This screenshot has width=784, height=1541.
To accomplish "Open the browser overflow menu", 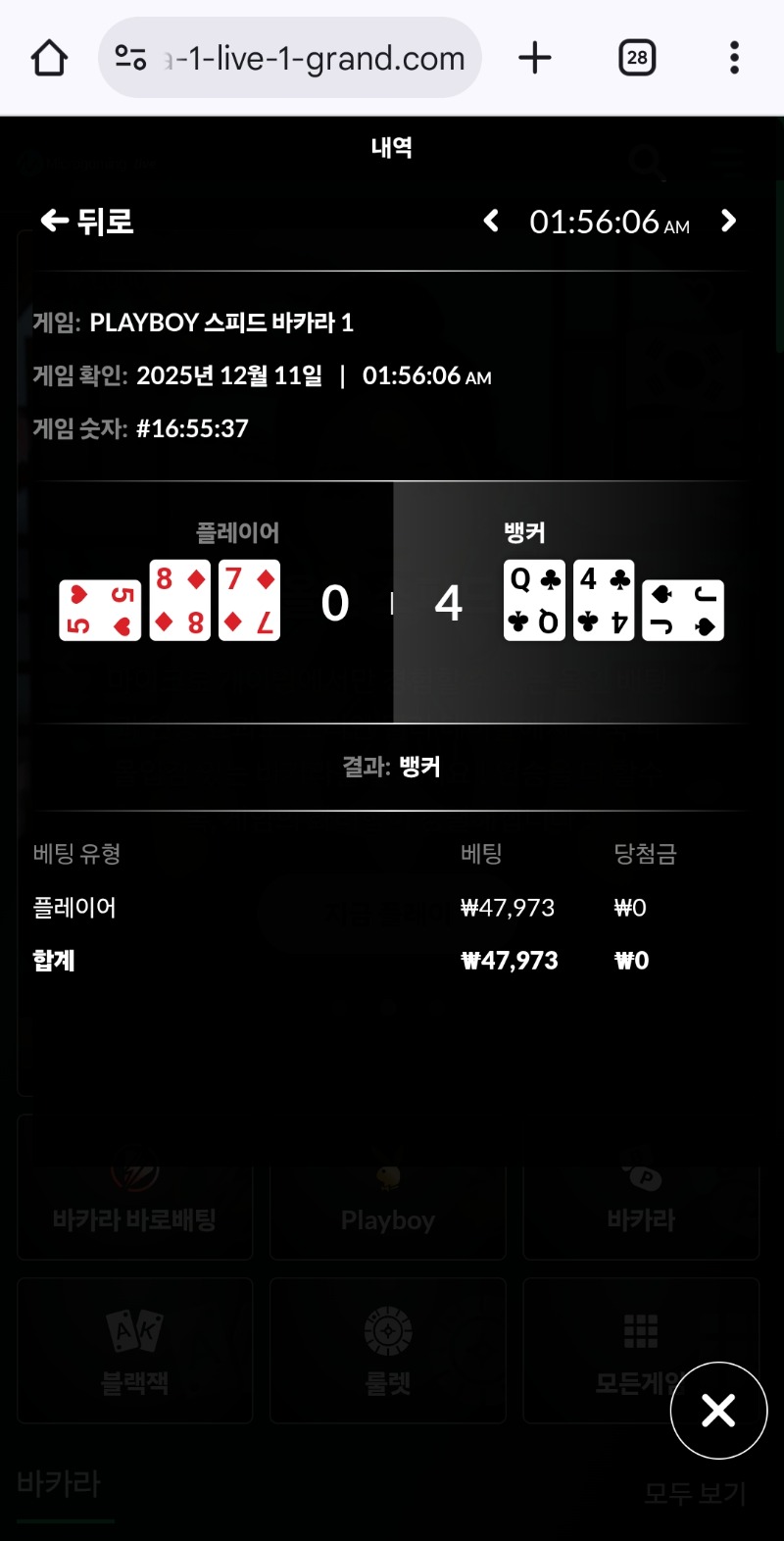I will pos(734,58).
